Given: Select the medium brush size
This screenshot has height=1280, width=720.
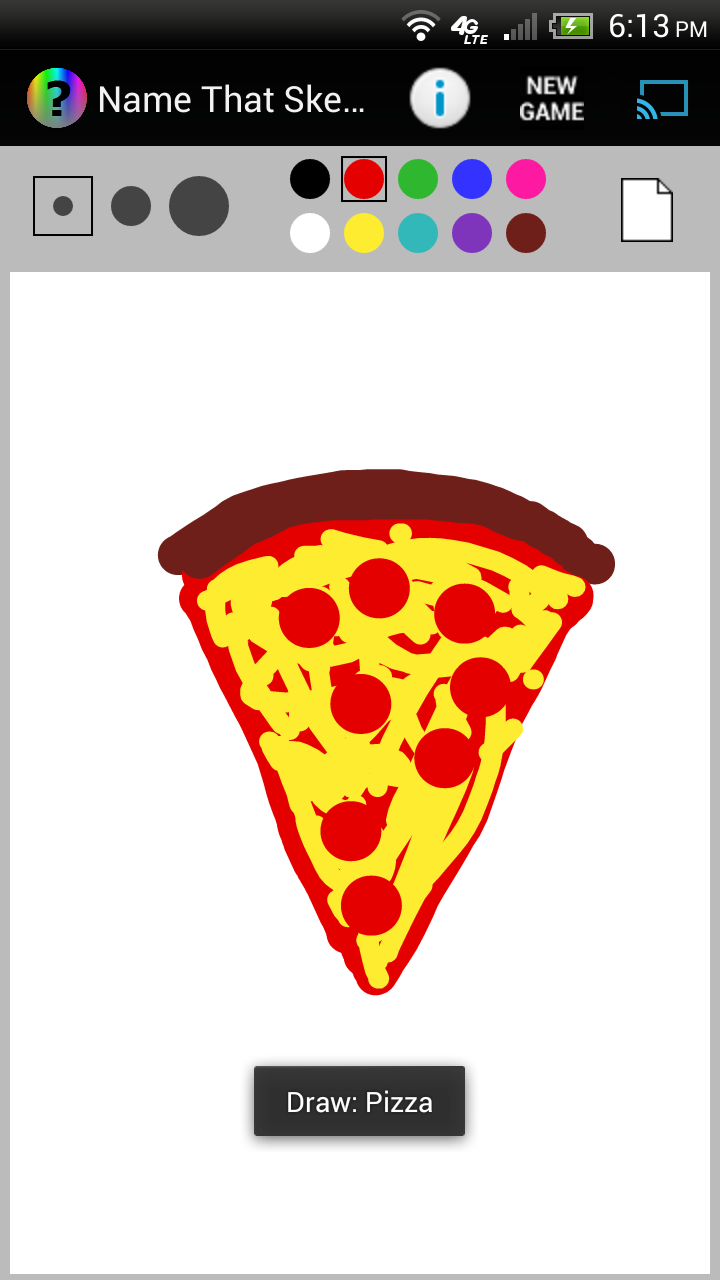Looking at the screenshot, I should [131, 206].
